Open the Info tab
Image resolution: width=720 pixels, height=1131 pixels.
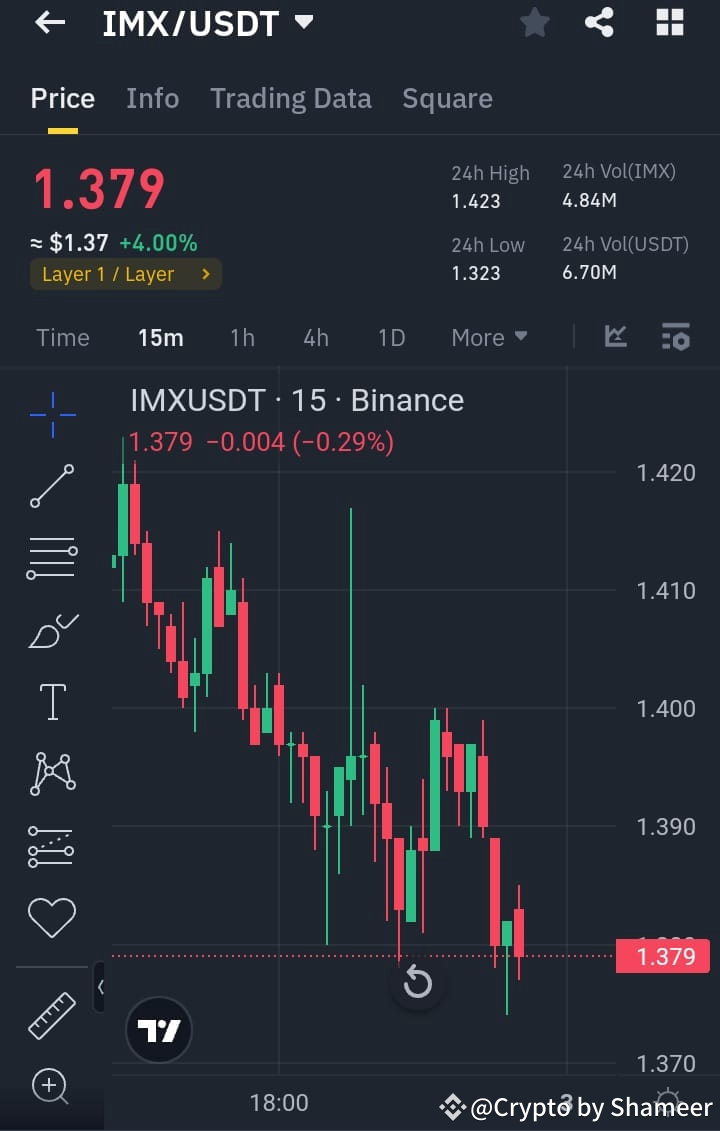tap(152, 98)
